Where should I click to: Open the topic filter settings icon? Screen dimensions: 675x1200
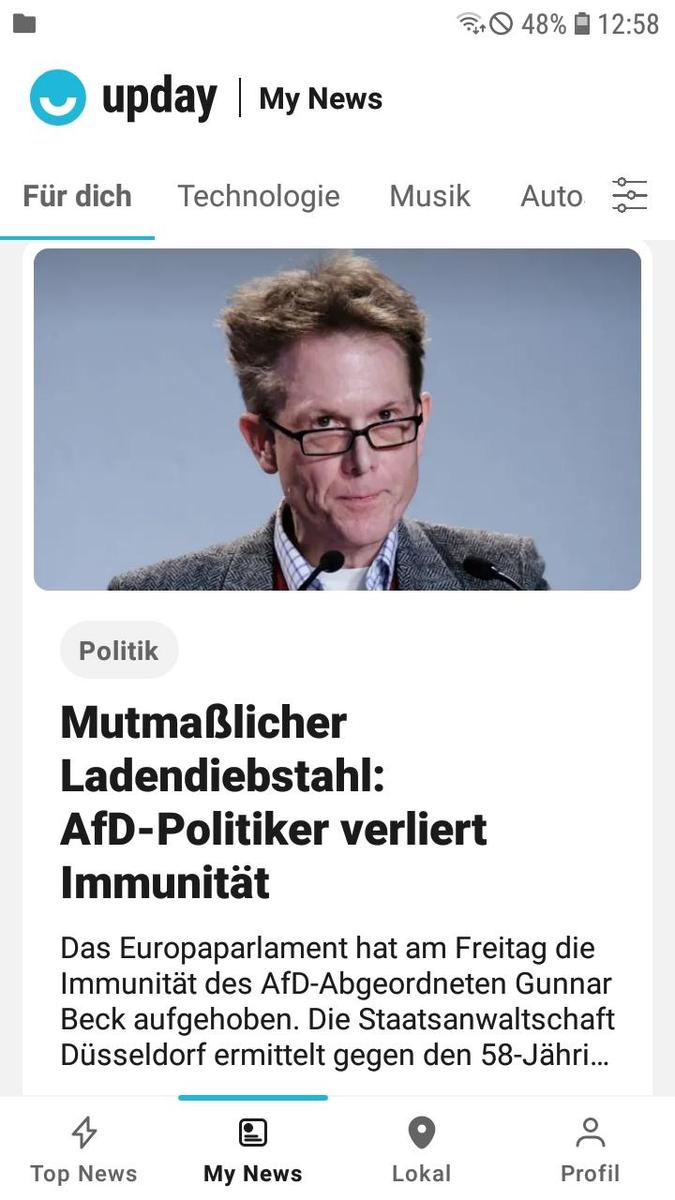tap(630, 195)
